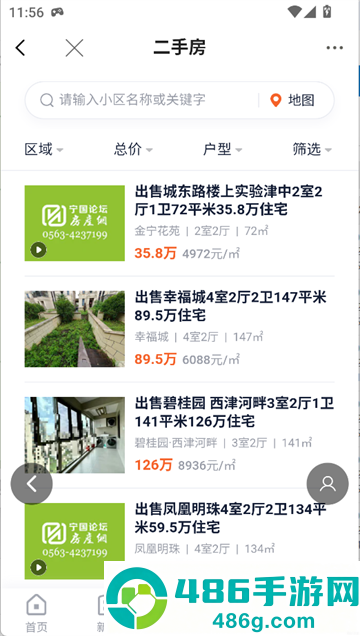Open the 金宁花苑 35.8万 listing
The height and width of the screenshot is (636, 360).
[x=180, y=223]
